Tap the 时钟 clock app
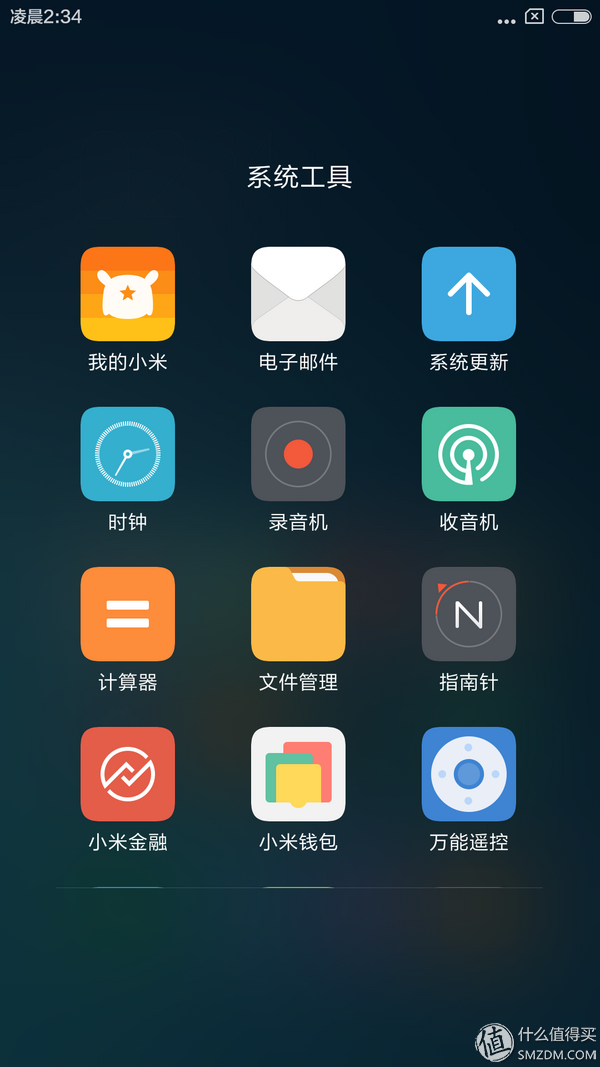The width and height of the screenshot is (600, 1067). pos(128,454)
